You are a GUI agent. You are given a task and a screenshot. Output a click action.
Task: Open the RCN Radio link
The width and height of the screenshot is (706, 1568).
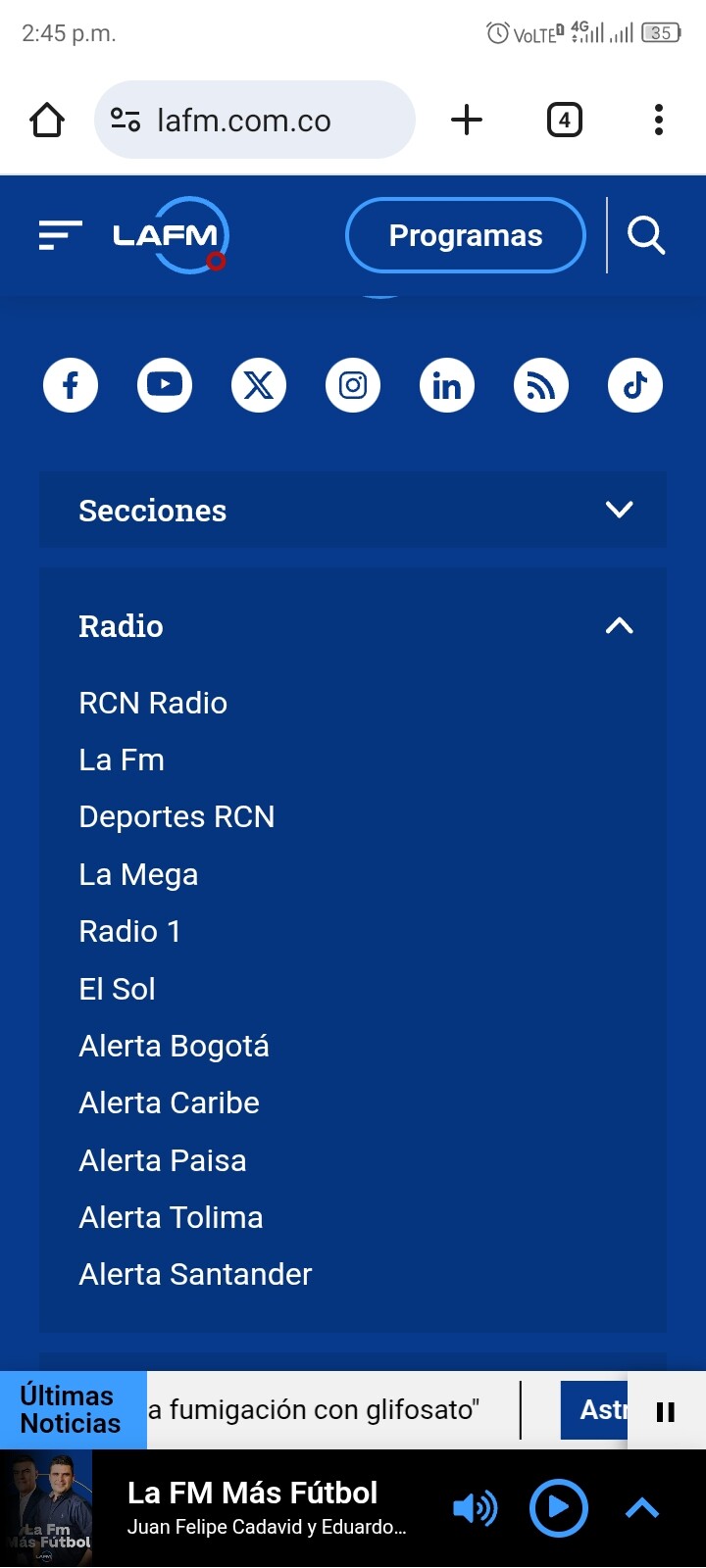tap(153, 703)
